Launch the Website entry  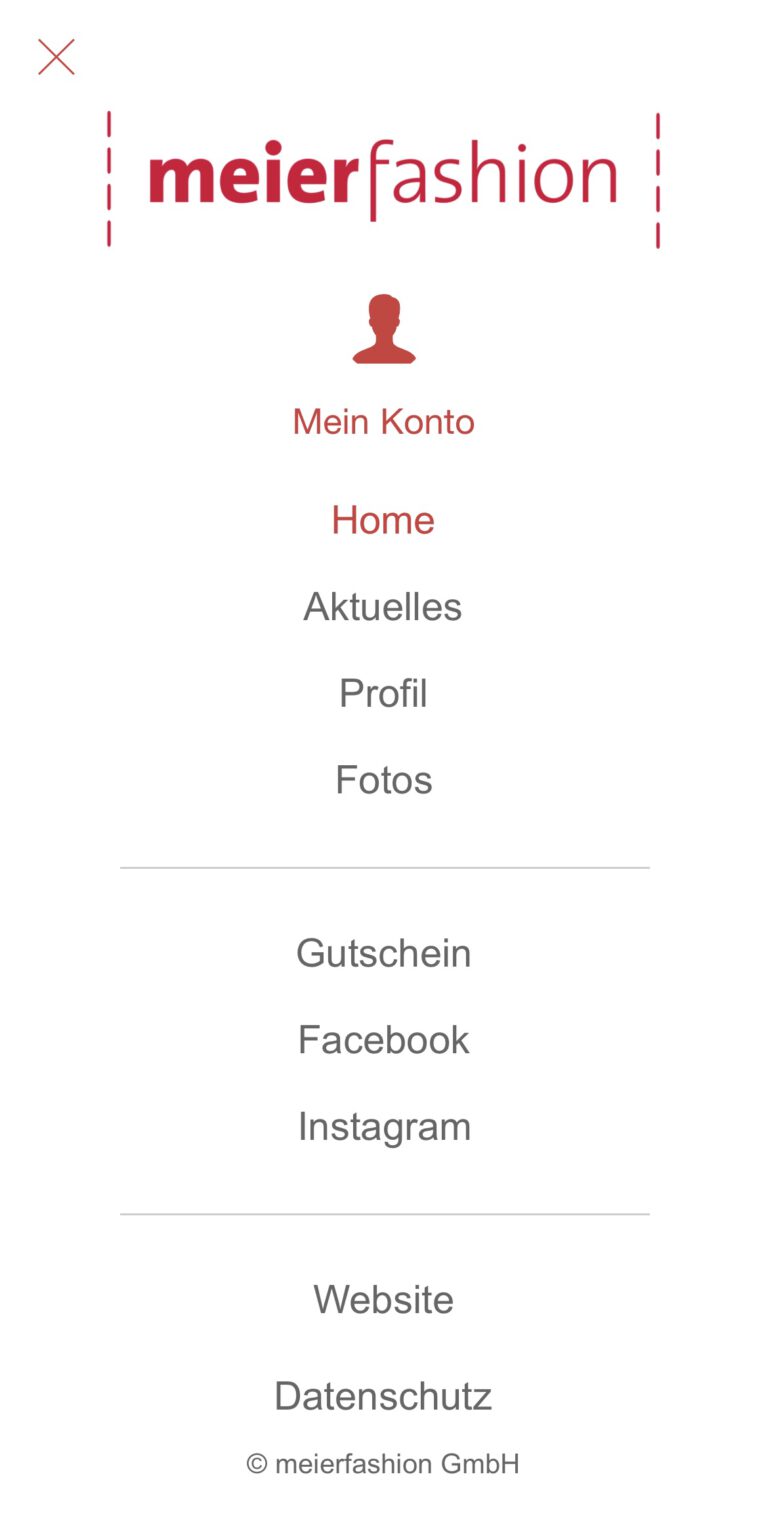pyautogui.click(x=383, y=1300)
